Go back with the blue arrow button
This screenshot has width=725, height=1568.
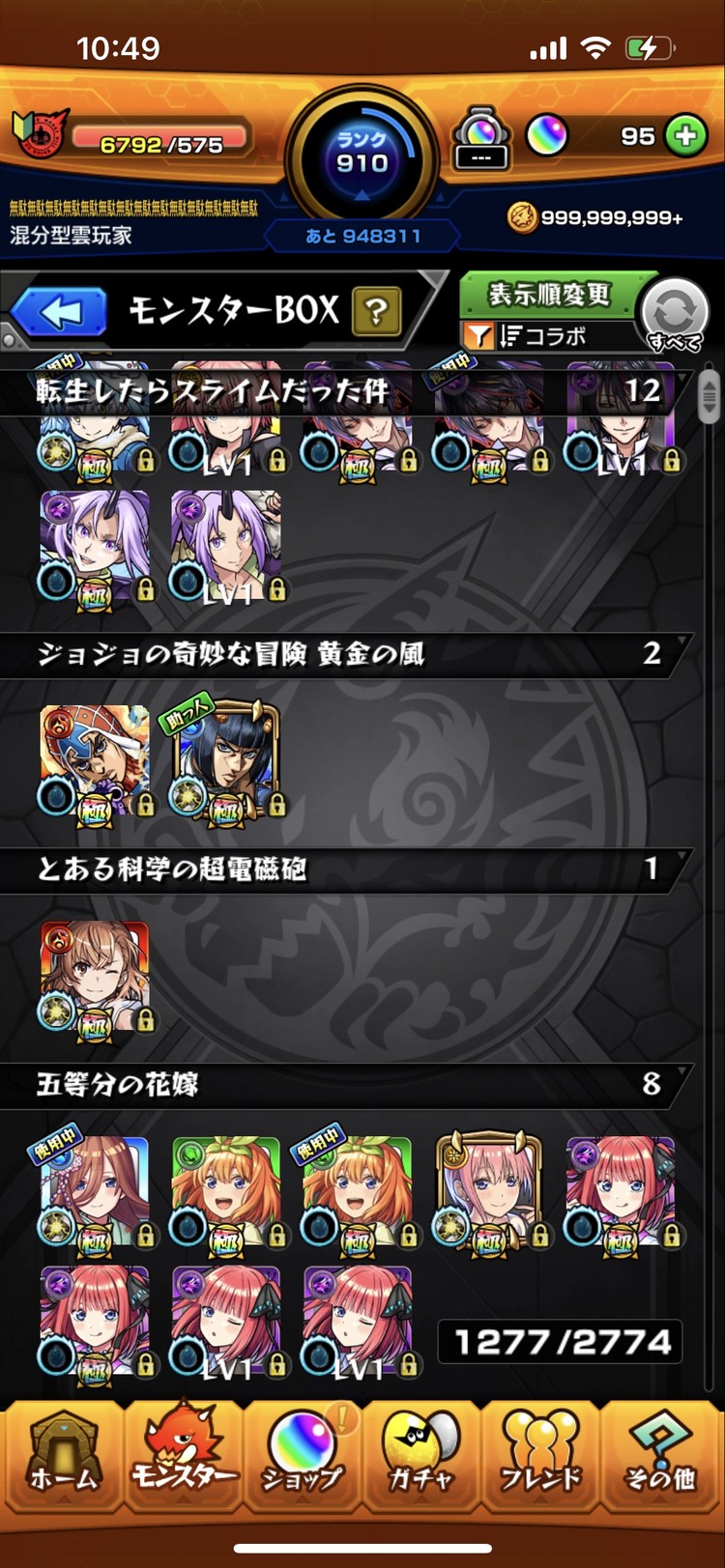[60, 312]
